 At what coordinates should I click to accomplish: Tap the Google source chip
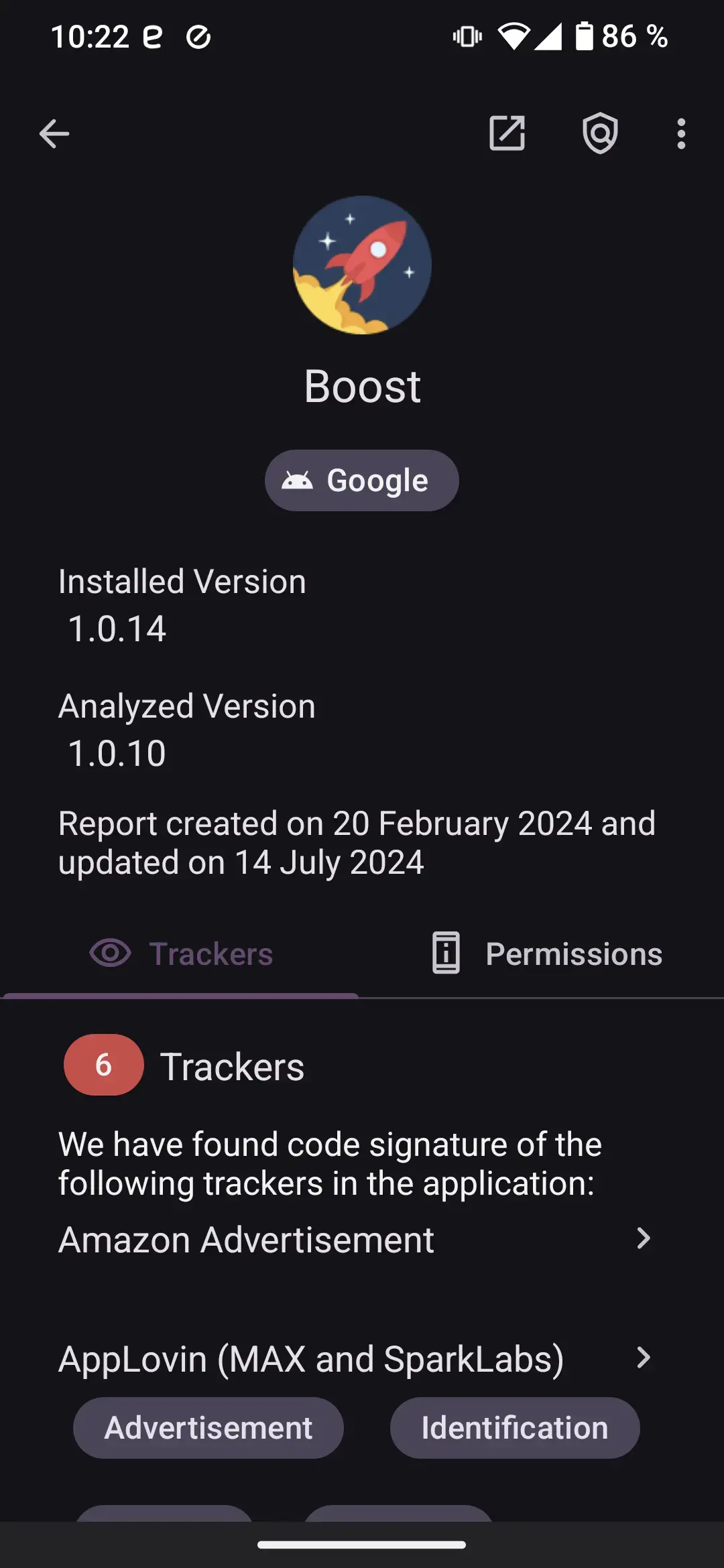click(x=362, y=480)
